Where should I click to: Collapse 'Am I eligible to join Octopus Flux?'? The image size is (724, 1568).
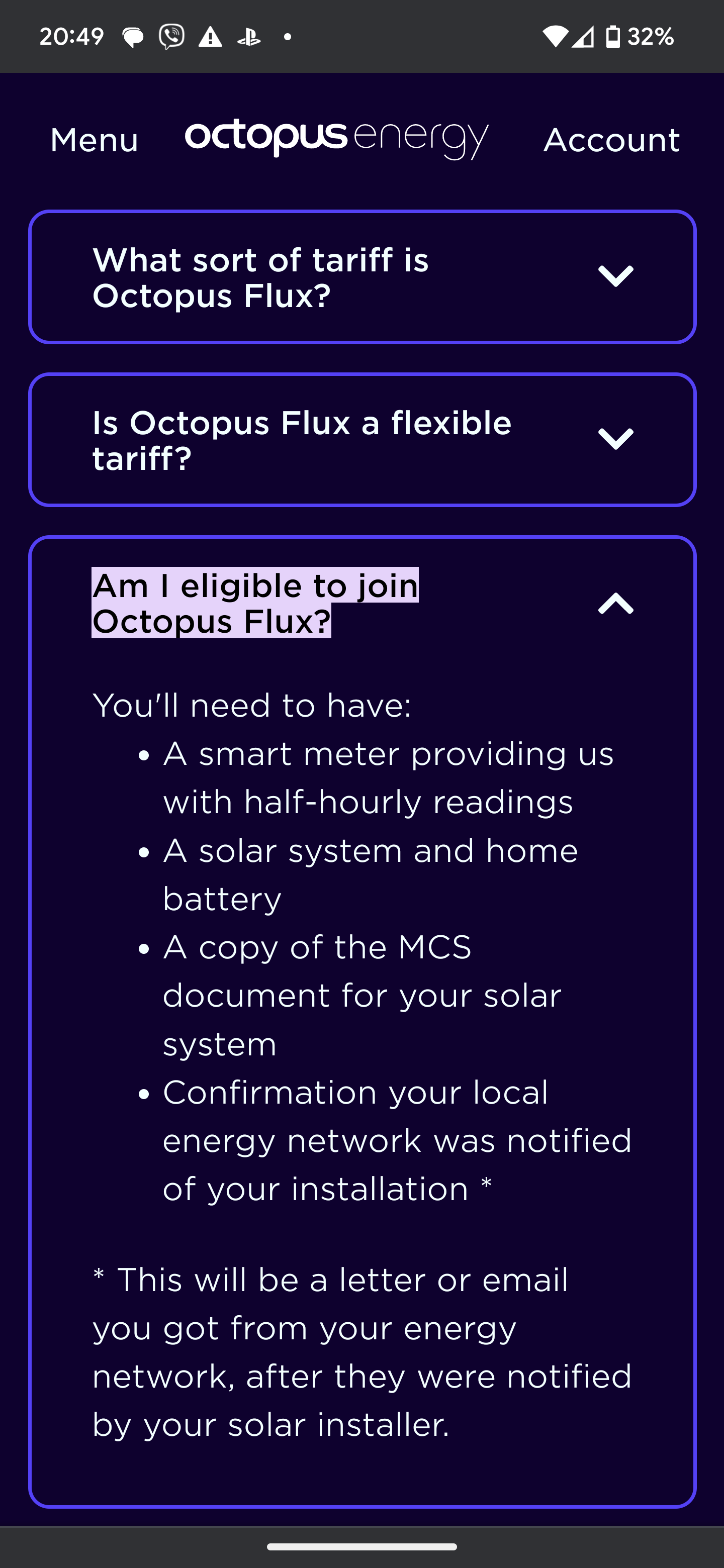(x=363, y=603)
